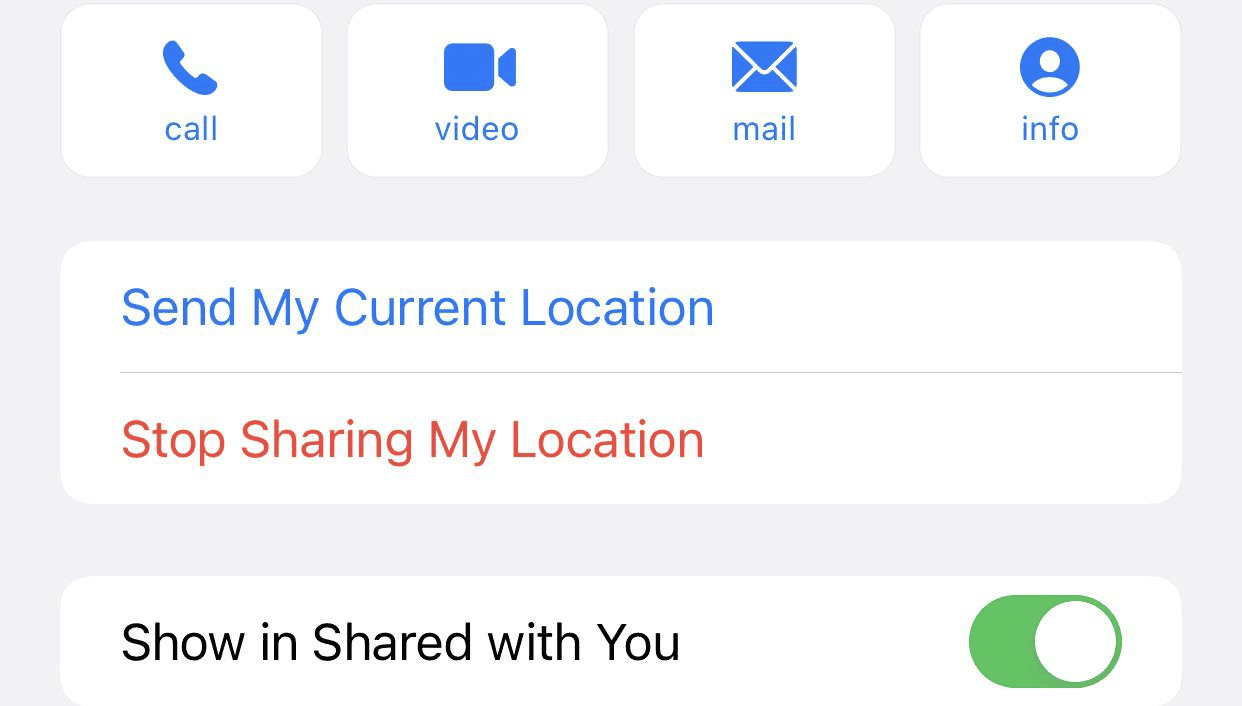Tap the call button
This screenshot has height=706, width=1242.
[191, 91]
